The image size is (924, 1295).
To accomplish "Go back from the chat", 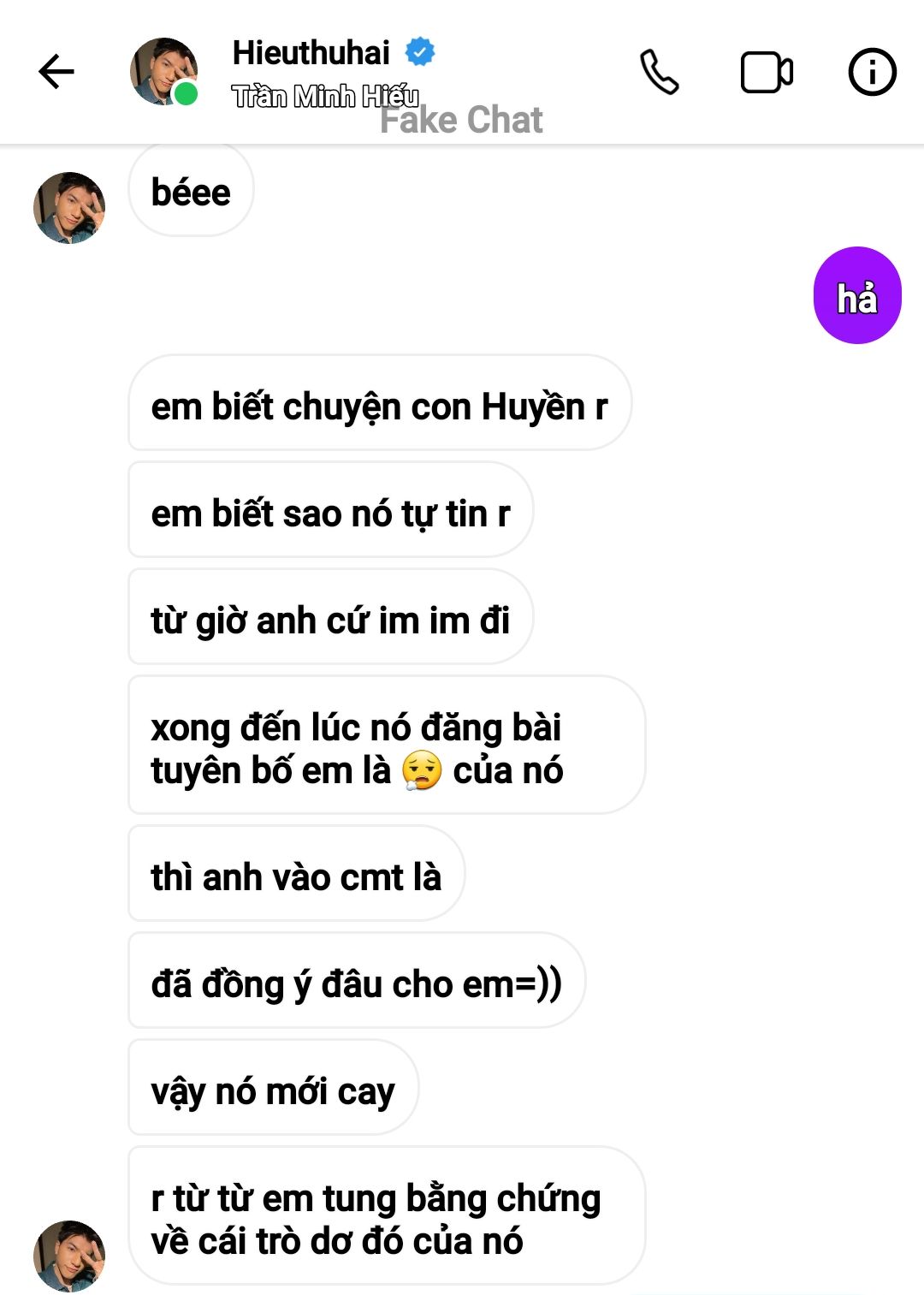I will pos(56,72).
